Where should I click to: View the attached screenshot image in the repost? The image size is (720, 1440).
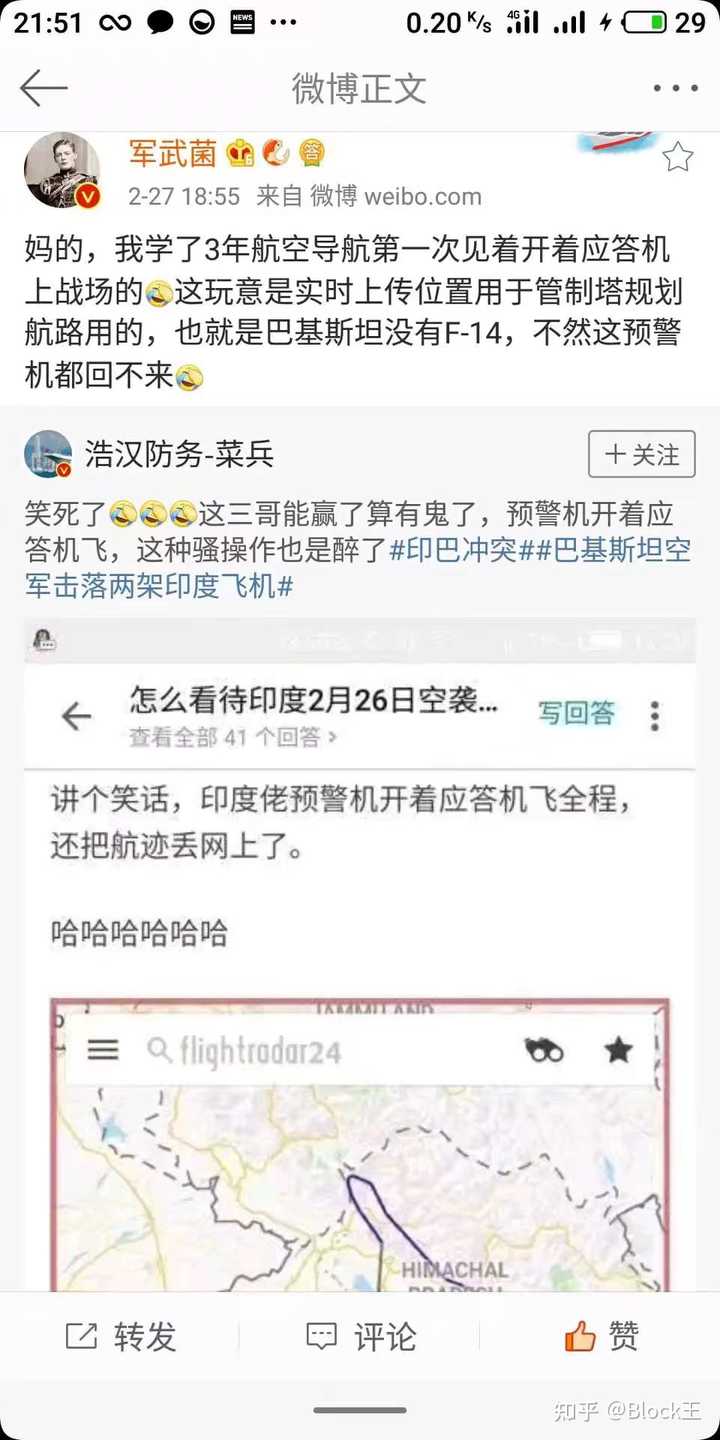[x=360, y=950]
